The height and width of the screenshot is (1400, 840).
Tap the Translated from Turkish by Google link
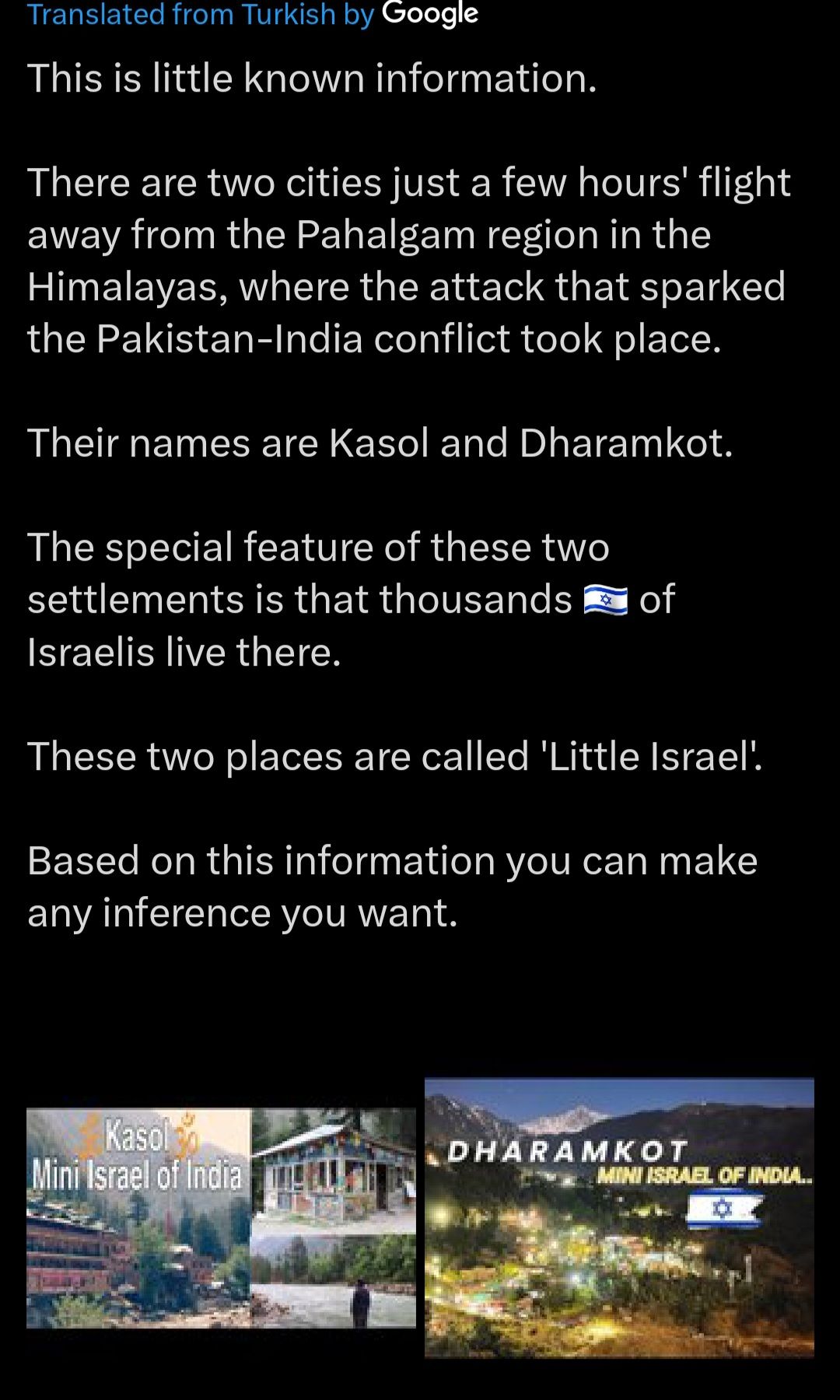pos(253,14)
